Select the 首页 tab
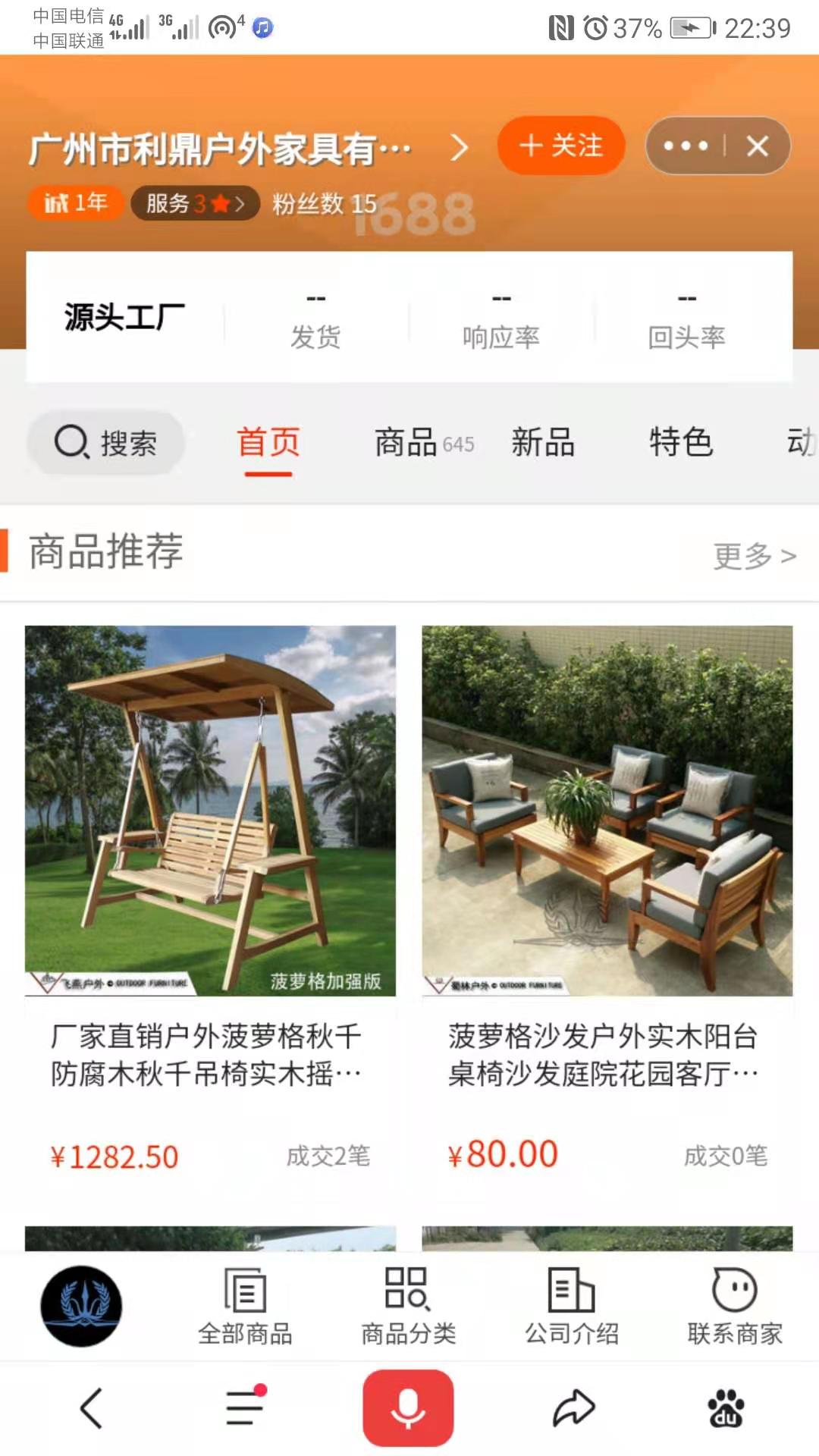 tap(268, 443)
